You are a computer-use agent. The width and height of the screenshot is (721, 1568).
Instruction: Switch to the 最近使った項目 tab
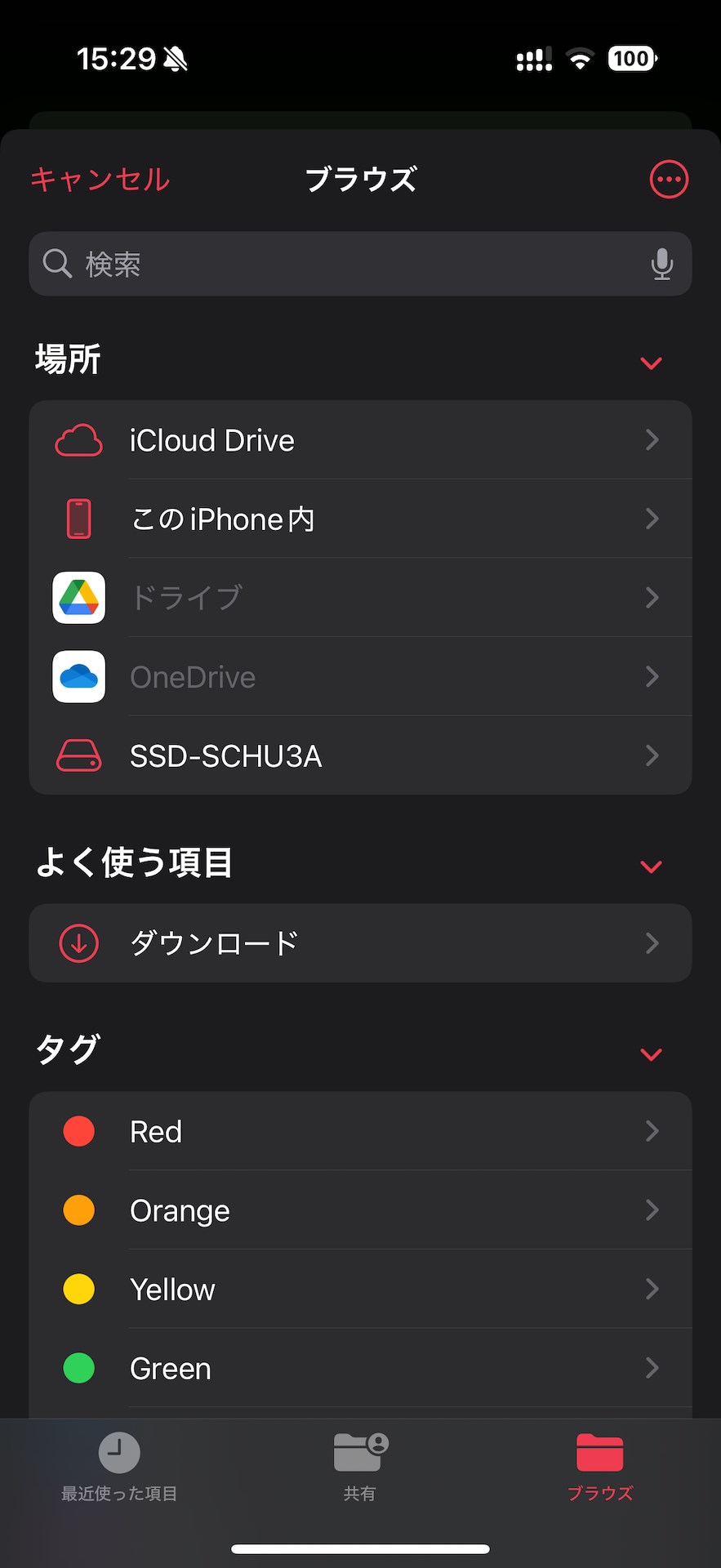[119, 1468]
